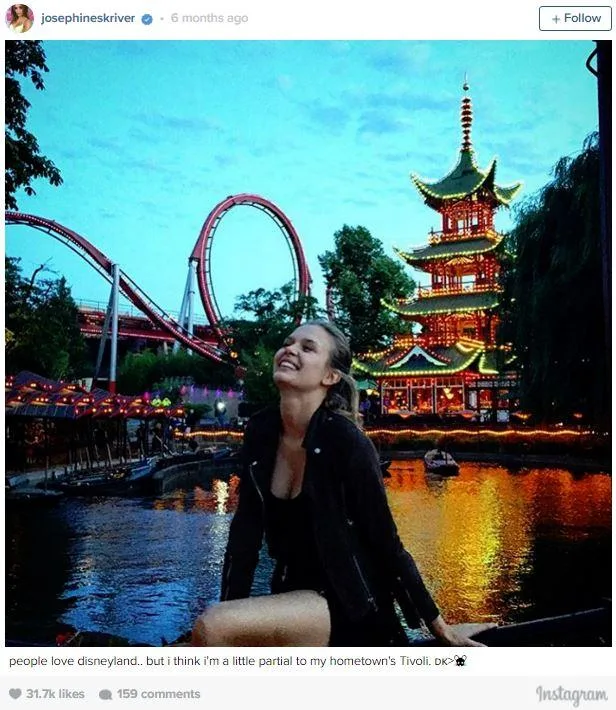Open the josephineskriver profile avatar
The height and width of the screenshot is (710, 616).
click(20, 18)
